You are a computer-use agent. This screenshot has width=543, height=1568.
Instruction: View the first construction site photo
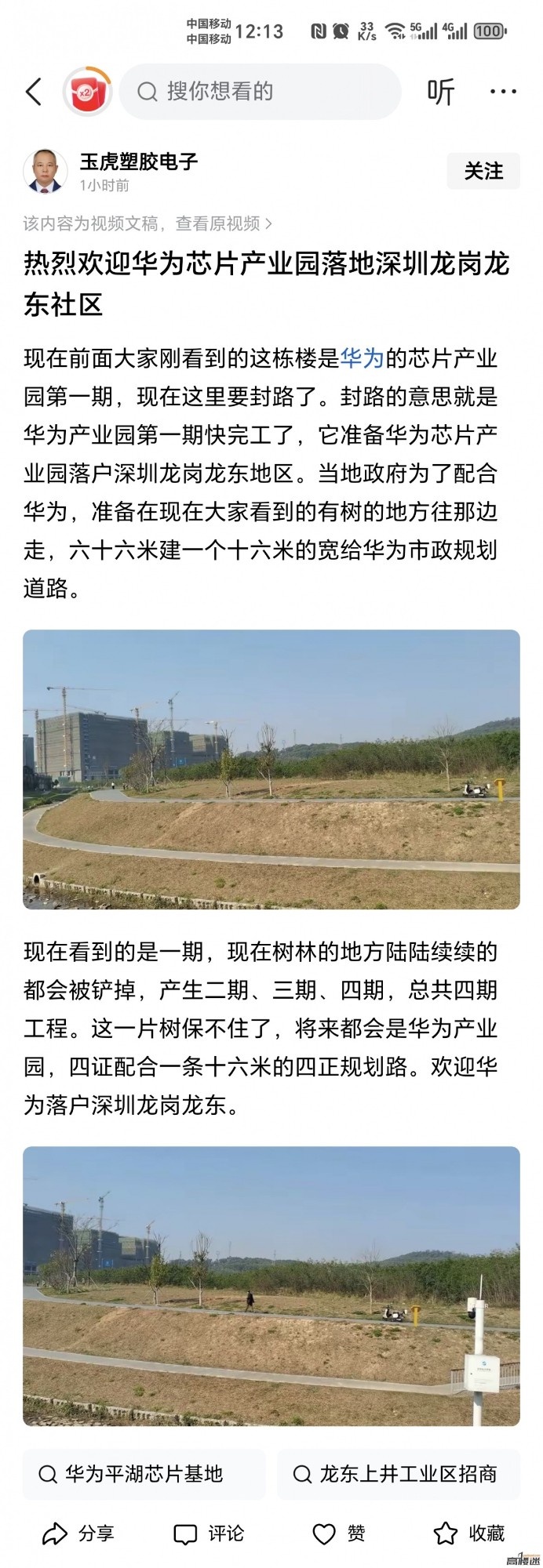271,768
